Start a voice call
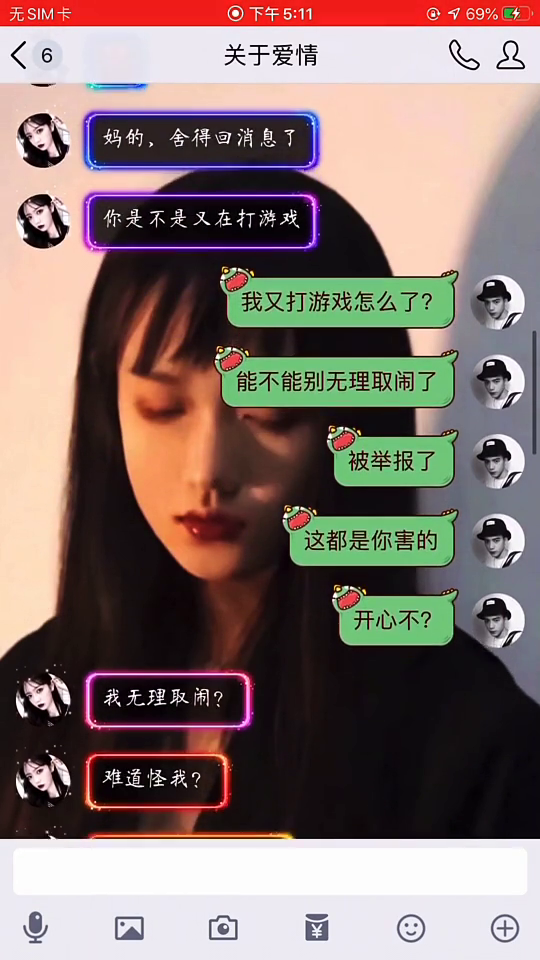 (x=463, y=56)
